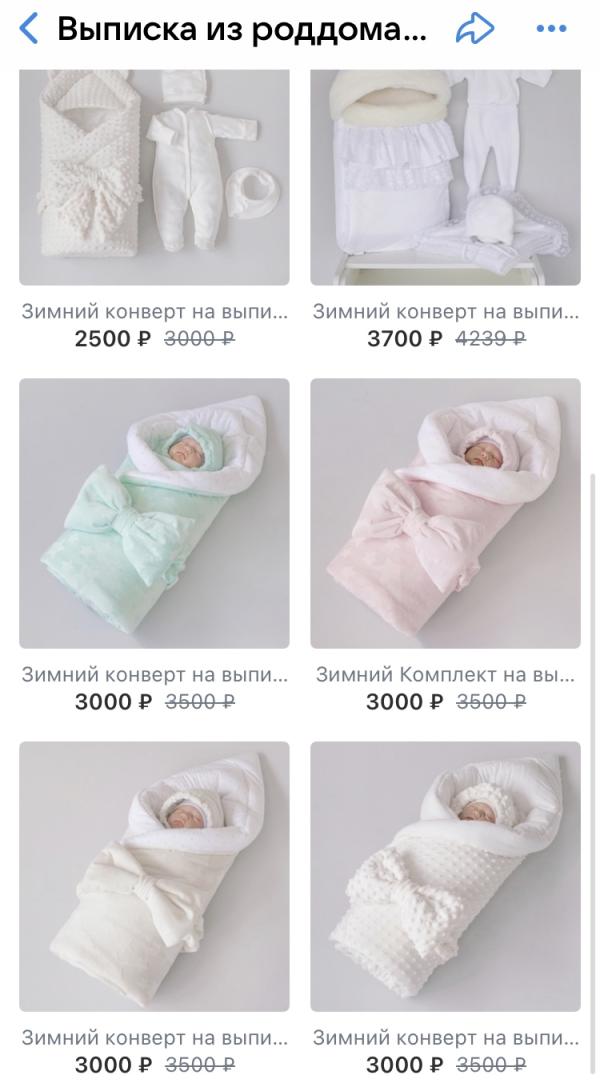Open the winter envelope priced 2500 ₽
600x1086 pixels.
click(154, 178)
